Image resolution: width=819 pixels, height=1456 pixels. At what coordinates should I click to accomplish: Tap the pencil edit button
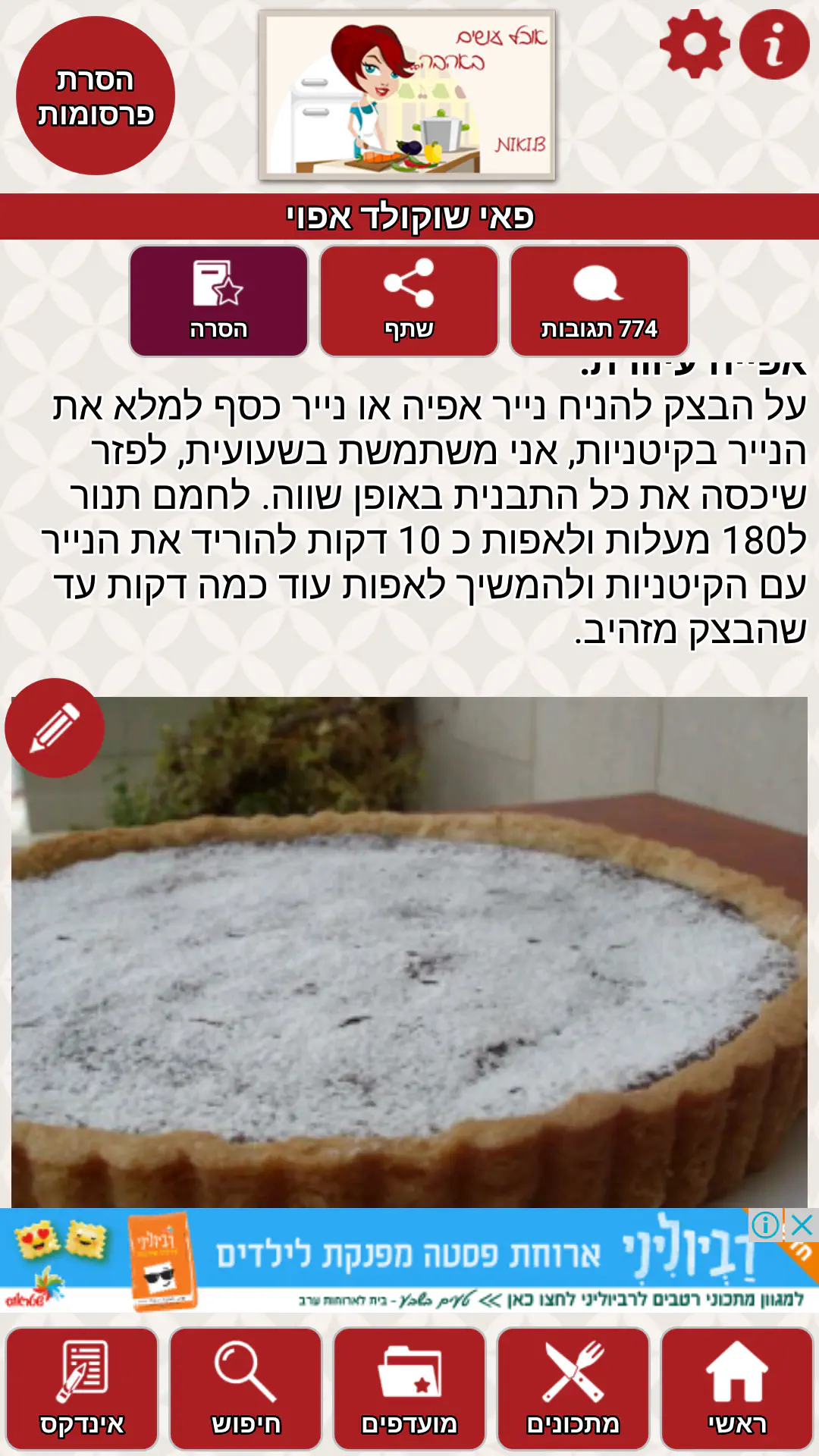pyautogui.click(x=55, y=728)
